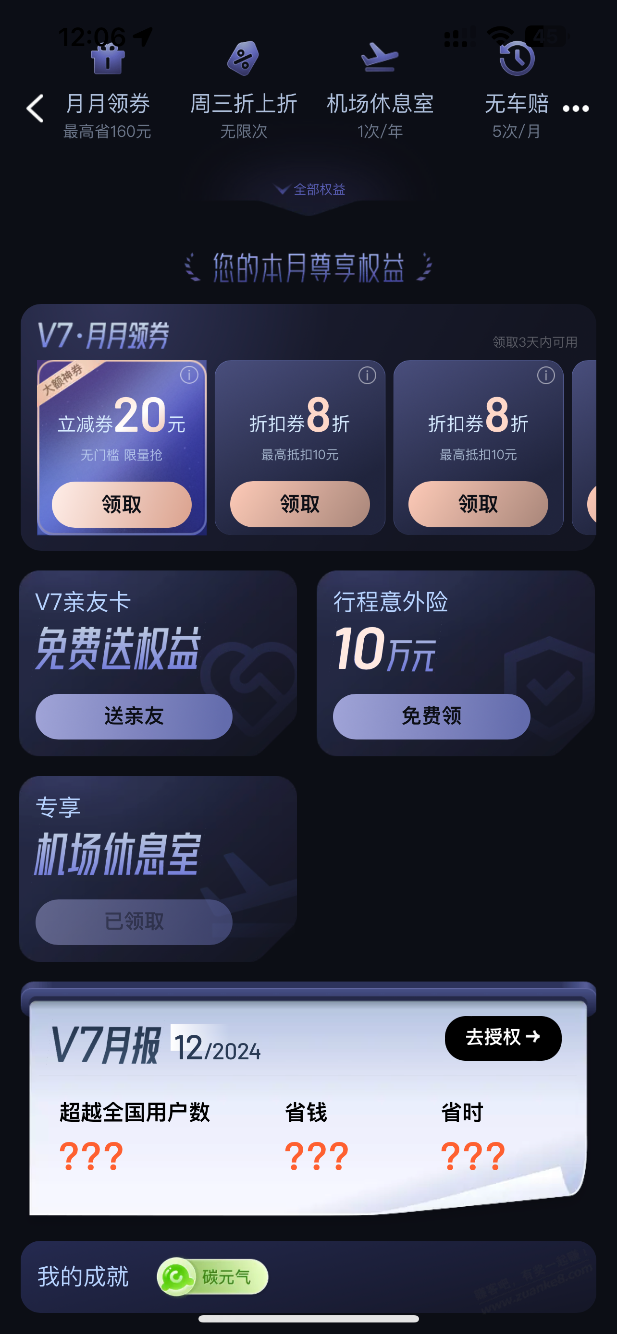Select 周三折上折 benefit
Image resolution: width=617 pixels, height=1334 pixels.
[244, 88]
